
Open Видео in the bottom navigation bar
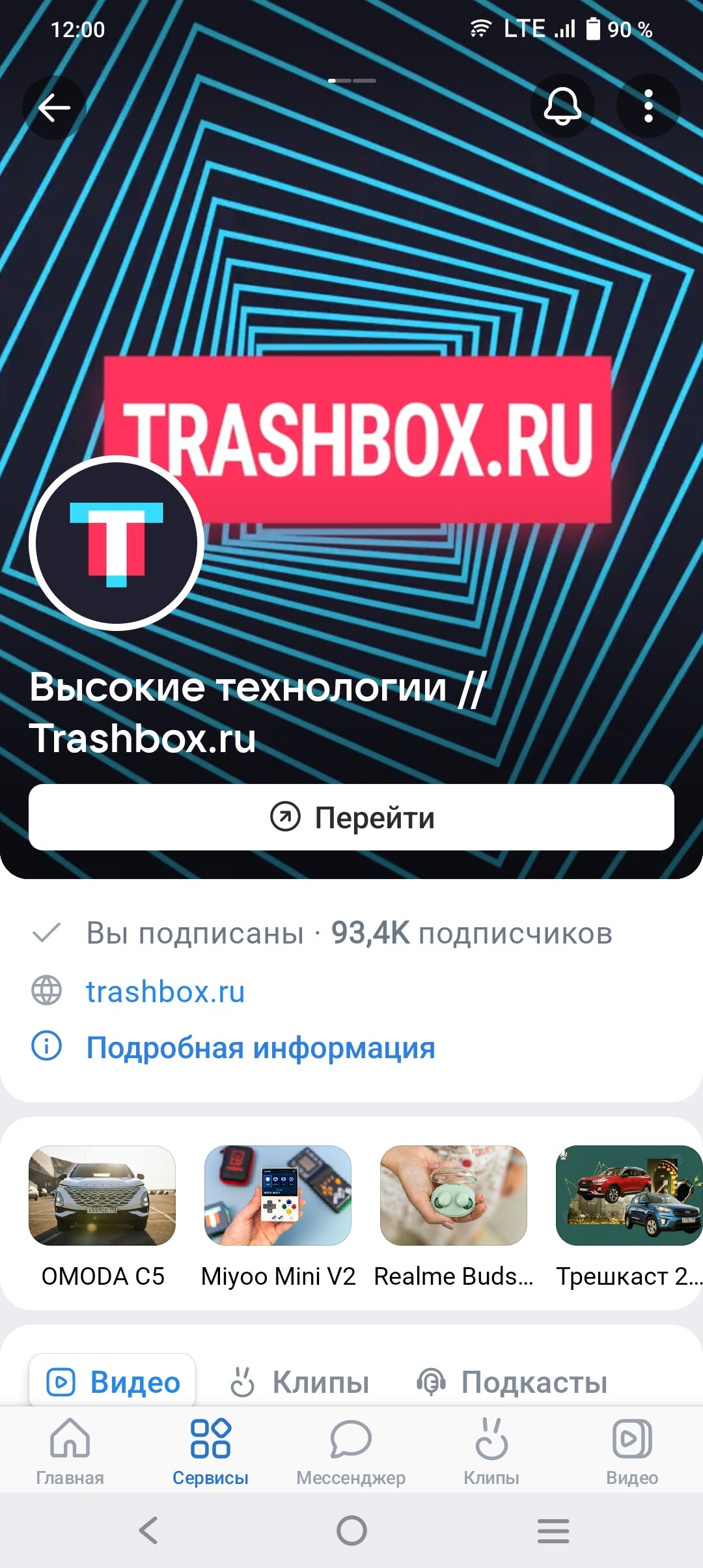631,1449
